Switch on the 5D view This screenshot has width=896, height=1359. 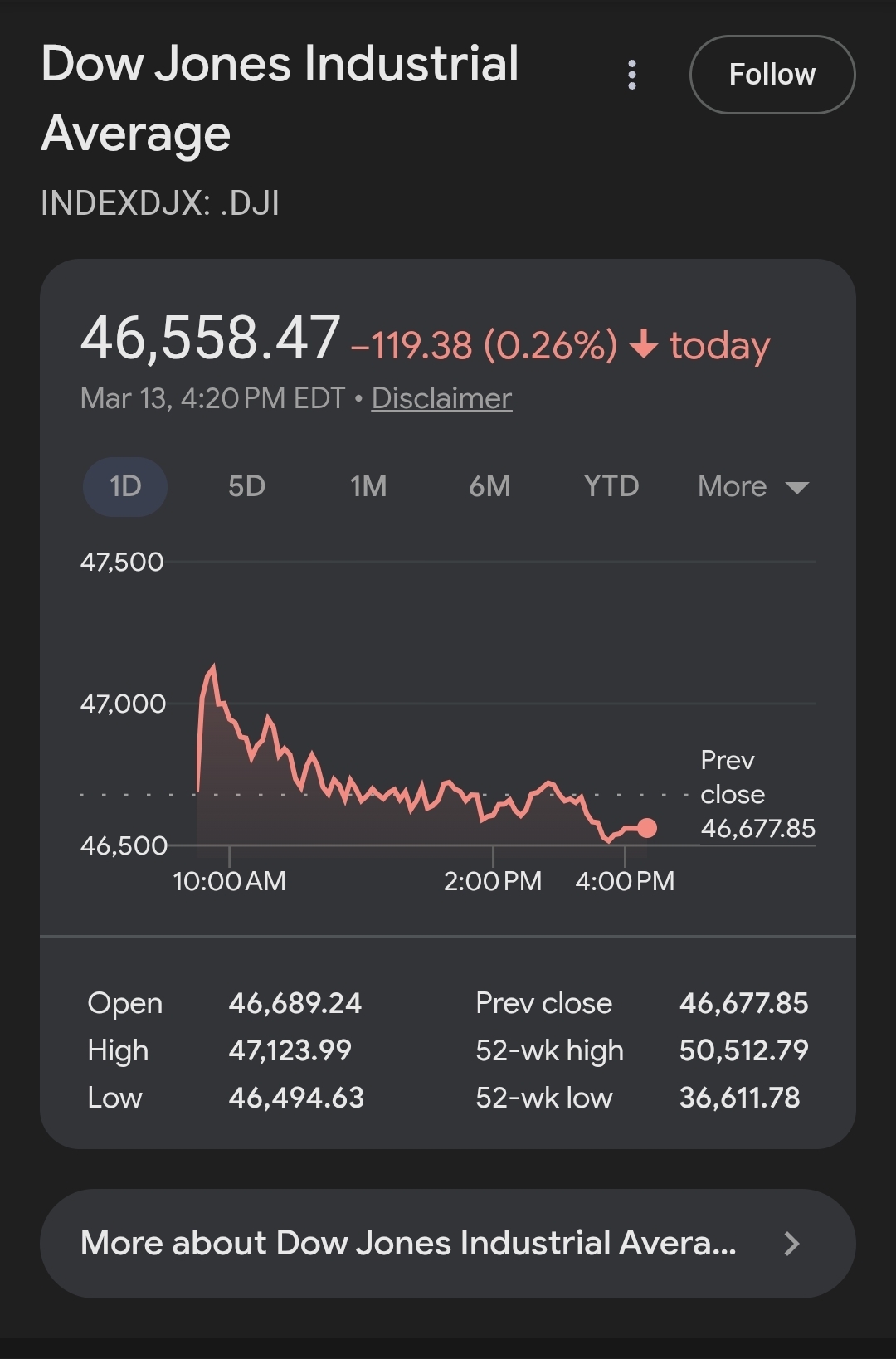[x=246, y=486]
